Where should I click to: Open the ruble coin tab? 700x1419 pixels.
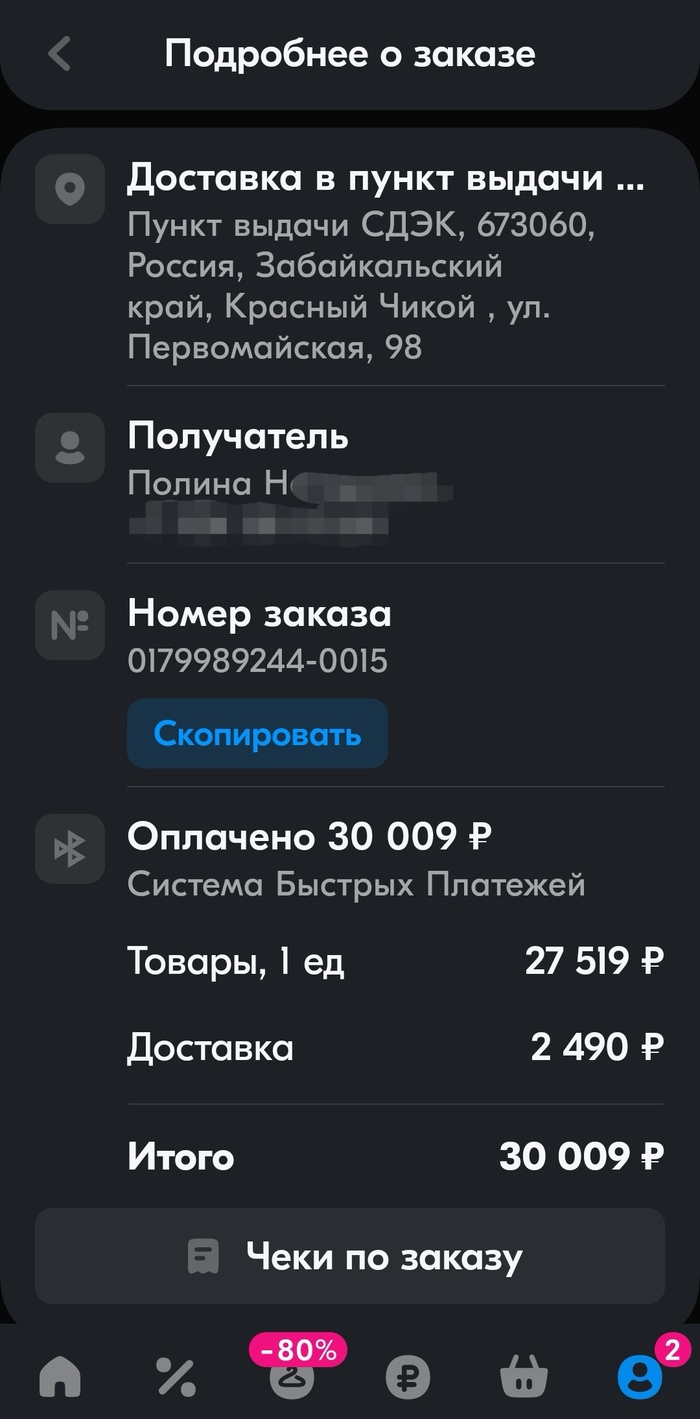pos(408,1379)
